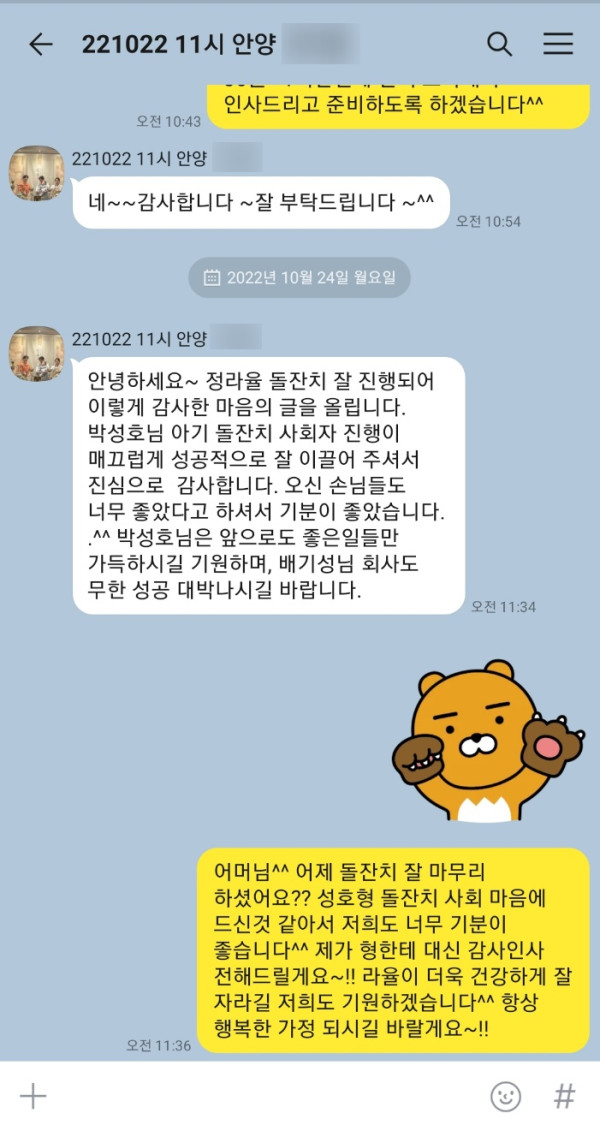The width and height of the screenshot is (600, 1131).
Task: Tap the hashtag search icon
Action: pyautogui.click(x=564, y=1096)
